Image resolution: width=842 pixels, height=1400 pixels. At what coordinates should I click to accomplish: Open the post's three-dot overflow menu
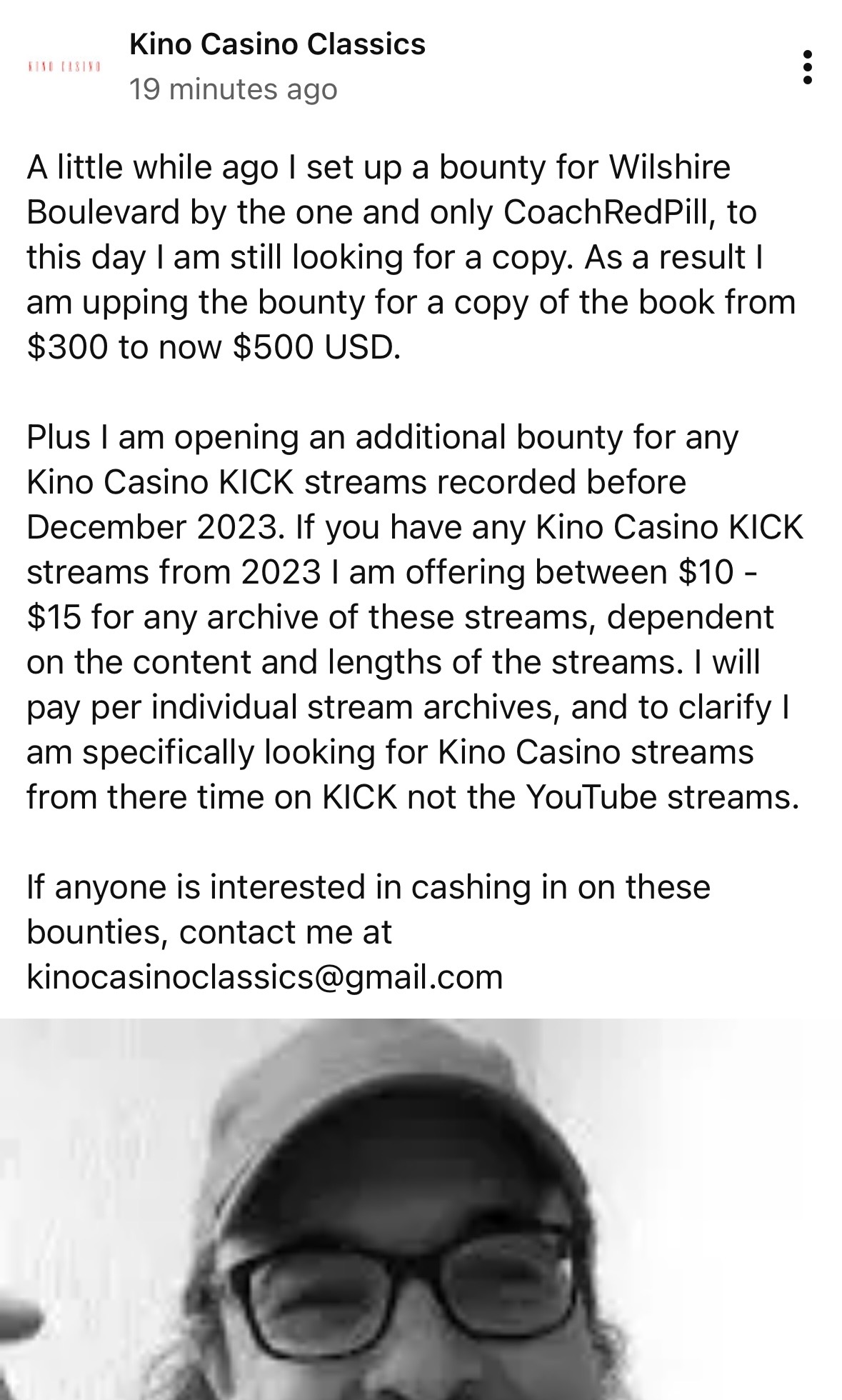[x=808, y=67]
